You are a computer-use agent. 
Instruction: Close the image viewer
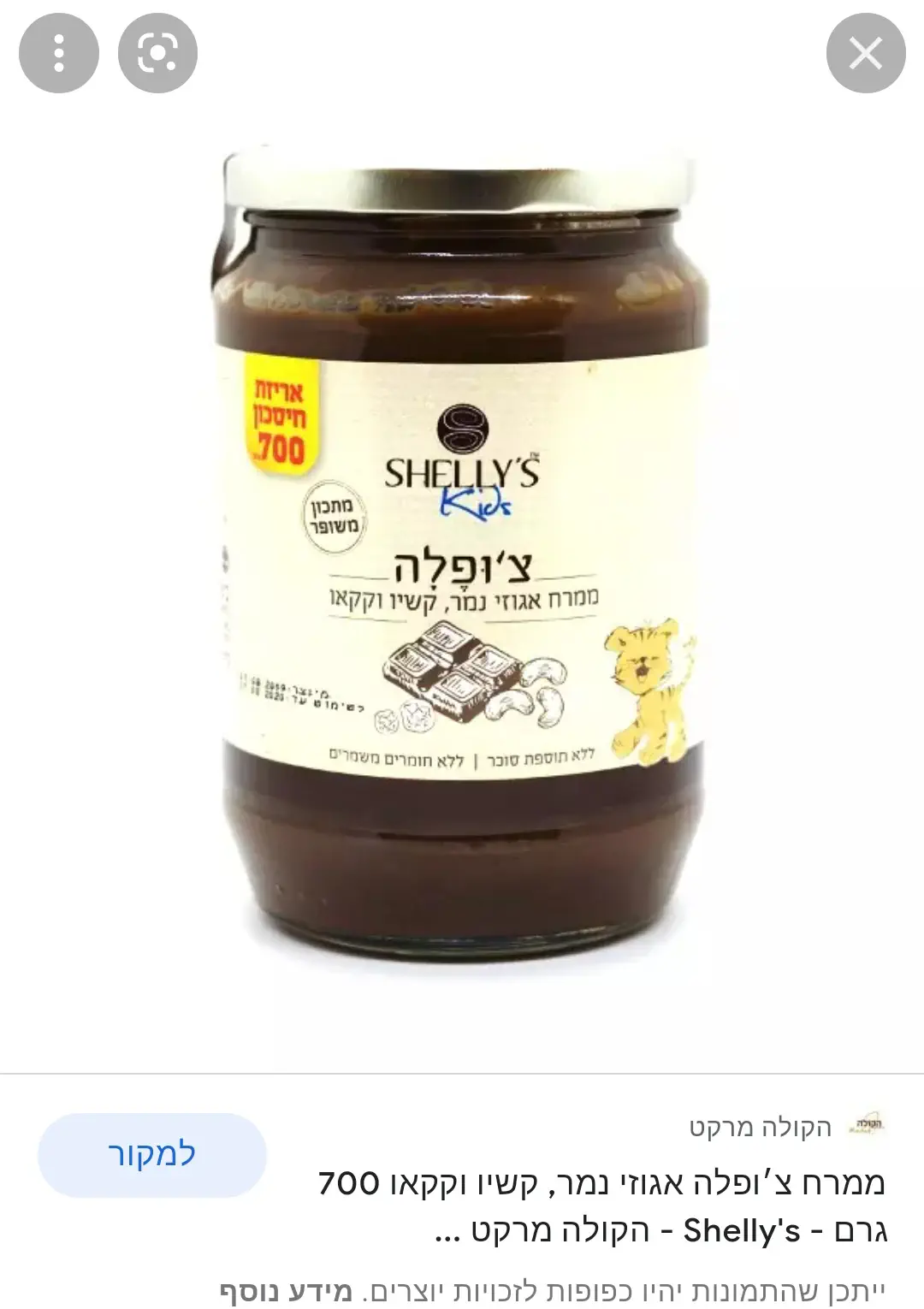pos(865,54)
